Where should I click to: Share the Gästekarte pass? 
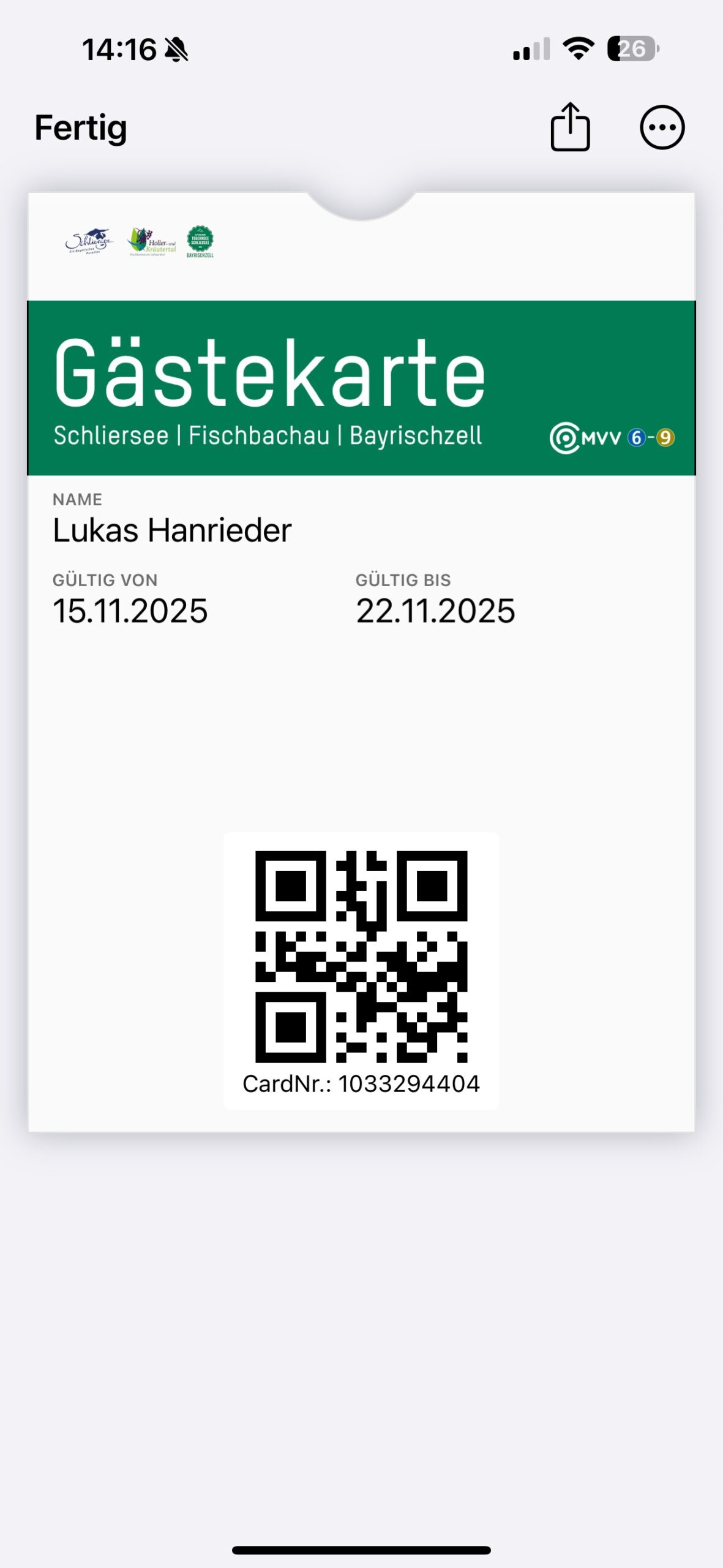570,127
